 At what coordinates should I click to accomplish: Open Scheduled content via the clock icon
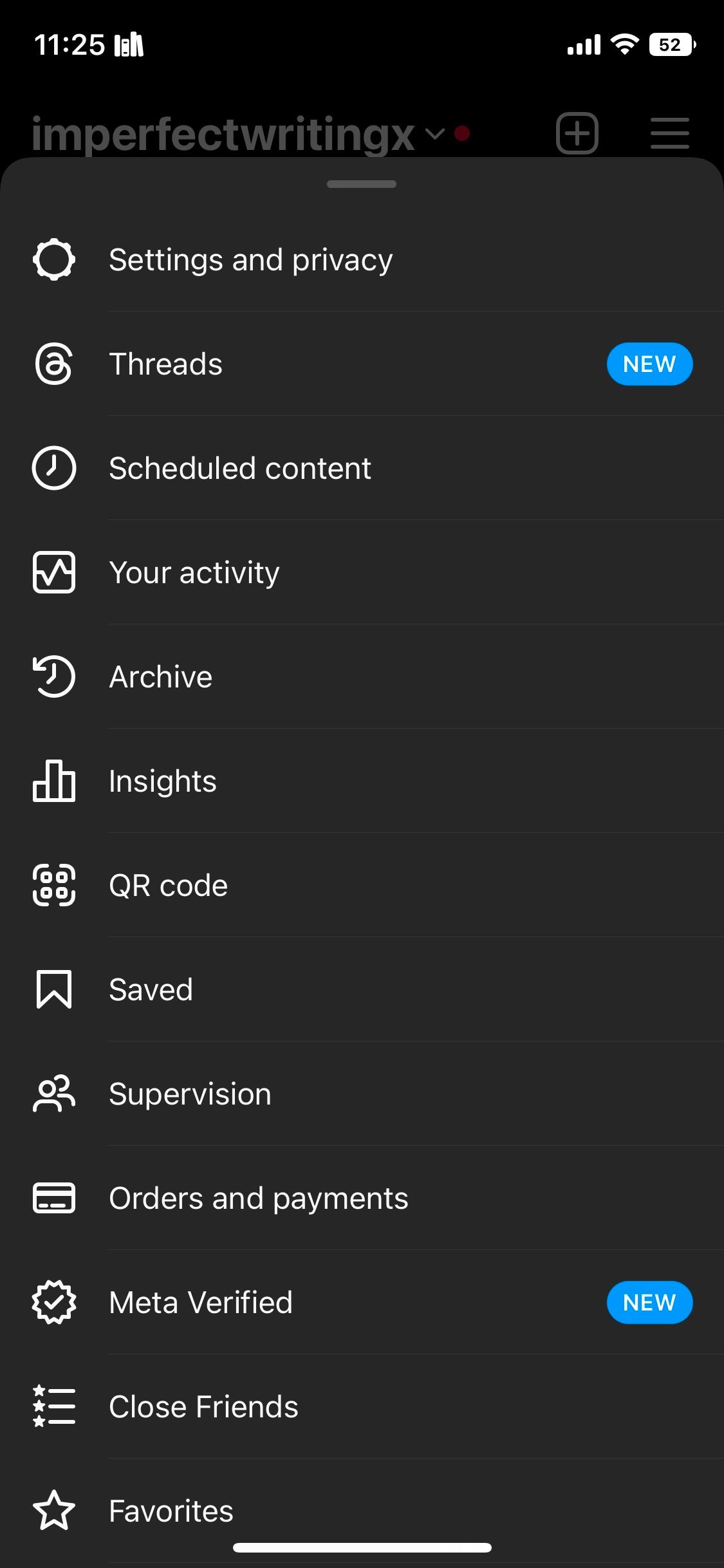point(55,468)
